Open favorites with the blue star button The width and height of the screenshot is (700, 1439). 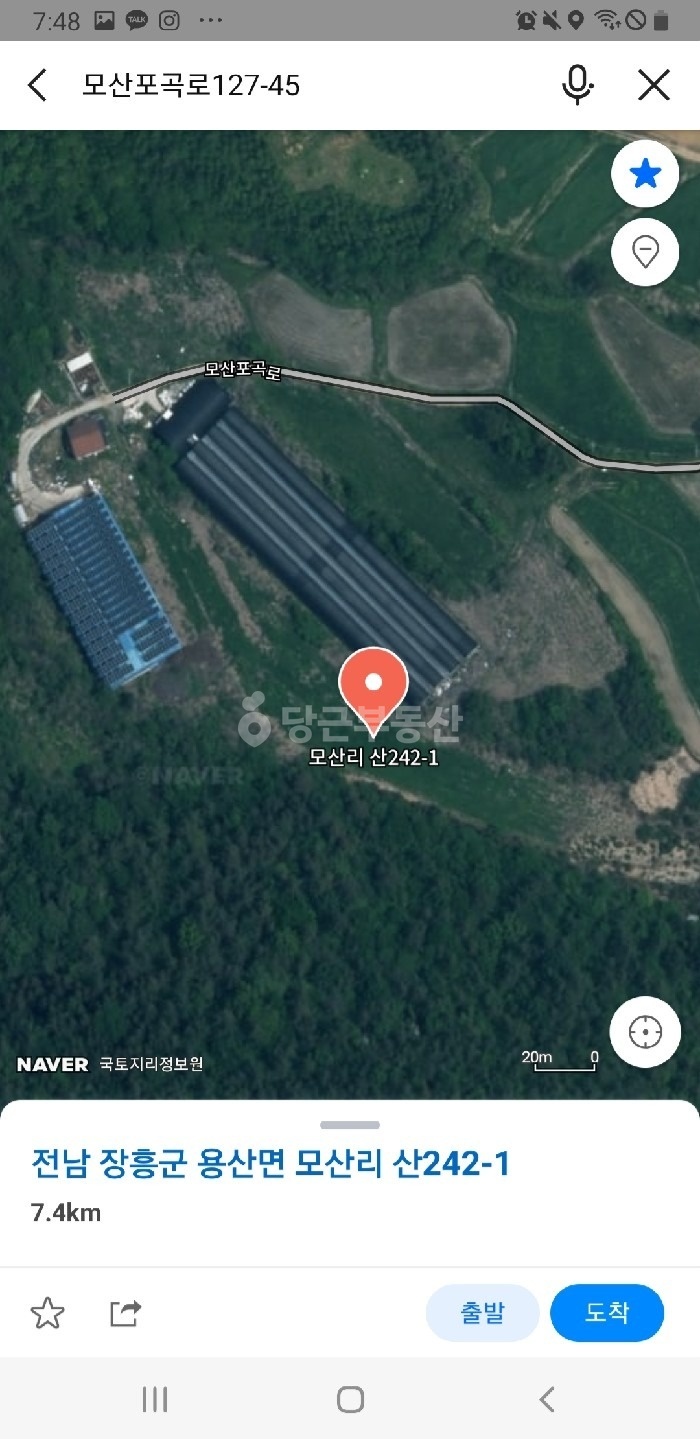coord(645,175)
